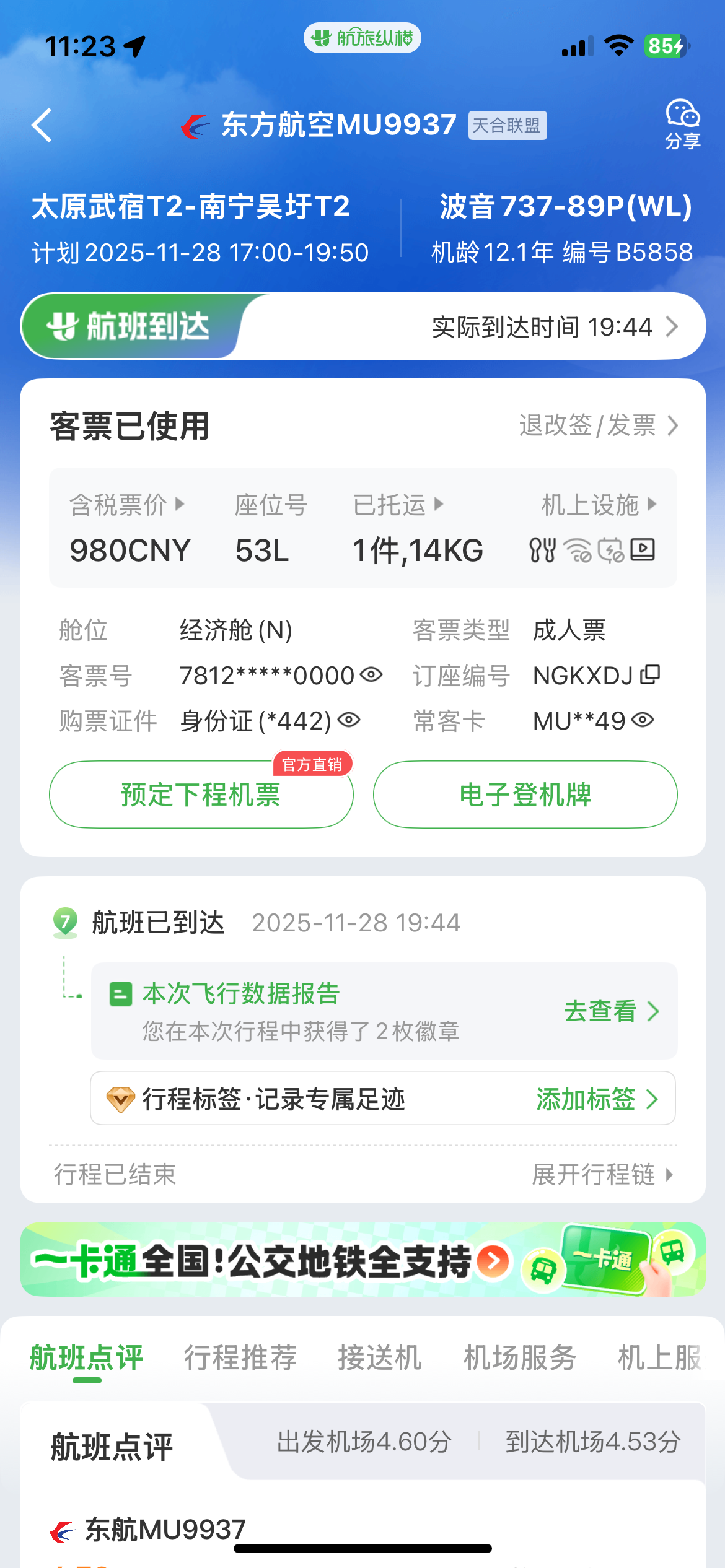View 已托运 checked baggage details
The height and width of the screenshot is (1568, 725).
(x=398, y=505)
